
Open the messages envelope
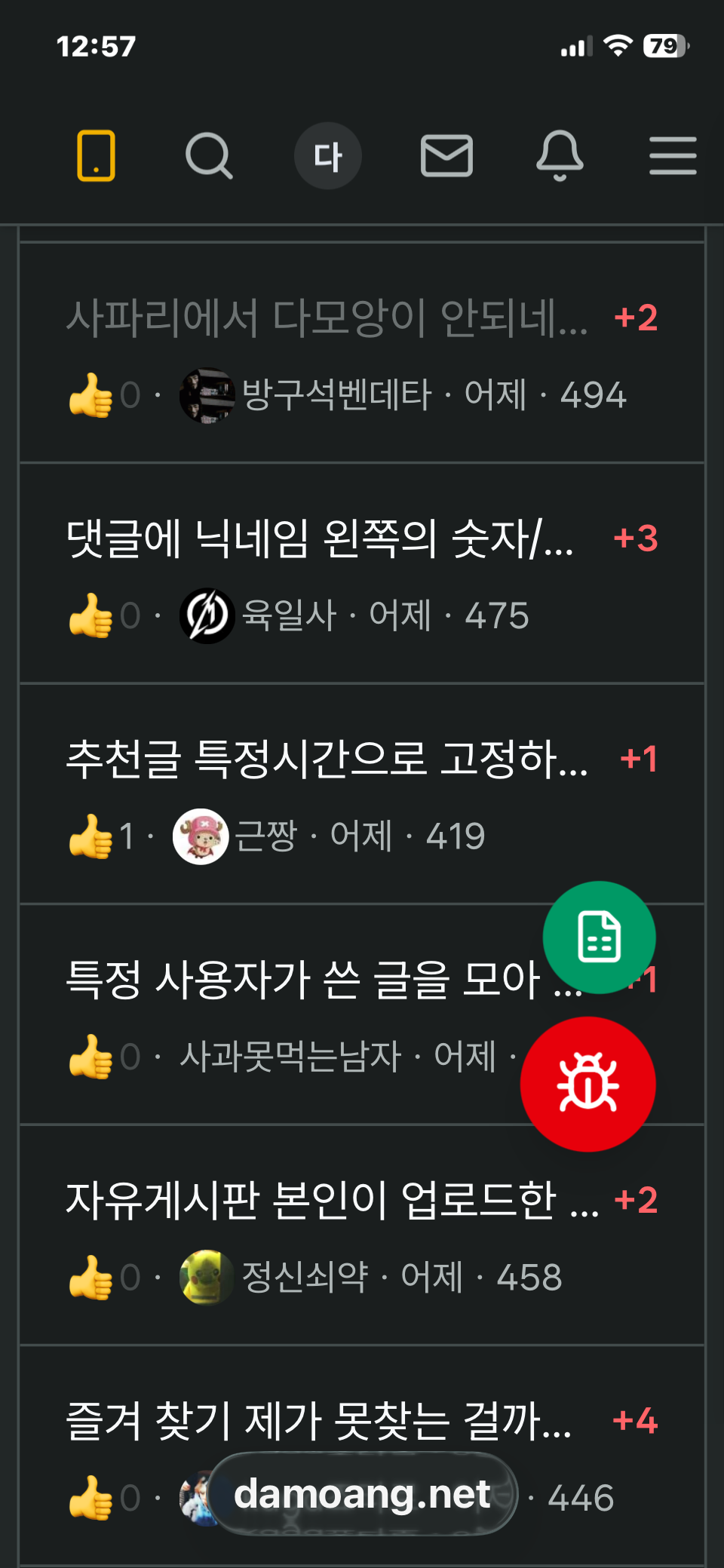tap(446, 156)
